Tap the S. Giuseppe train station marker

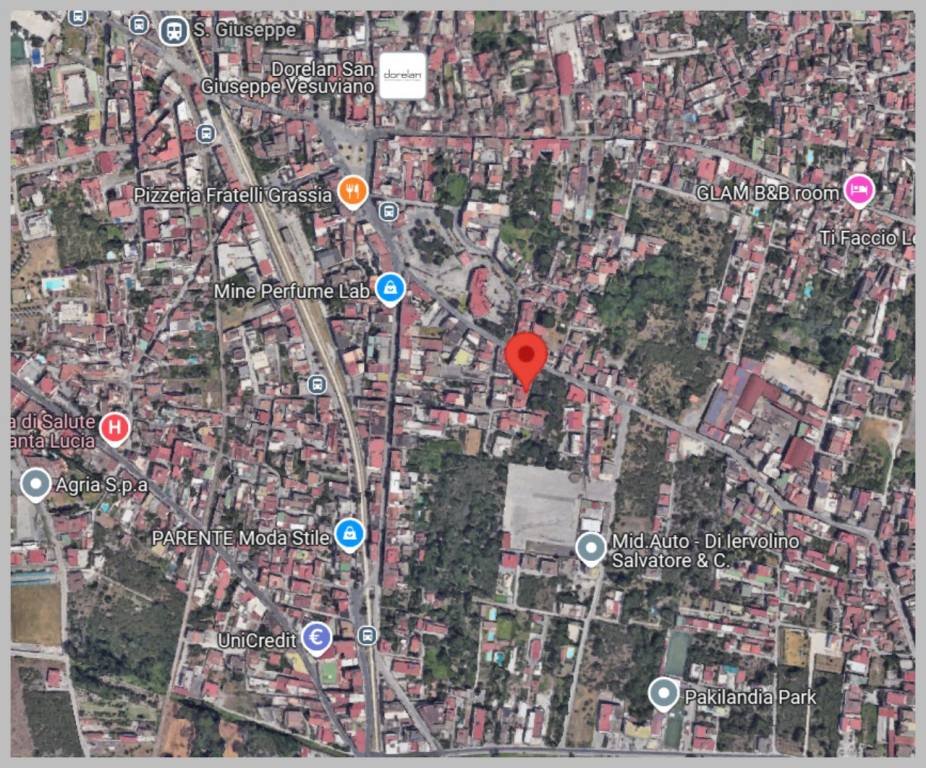click(173, 30)
